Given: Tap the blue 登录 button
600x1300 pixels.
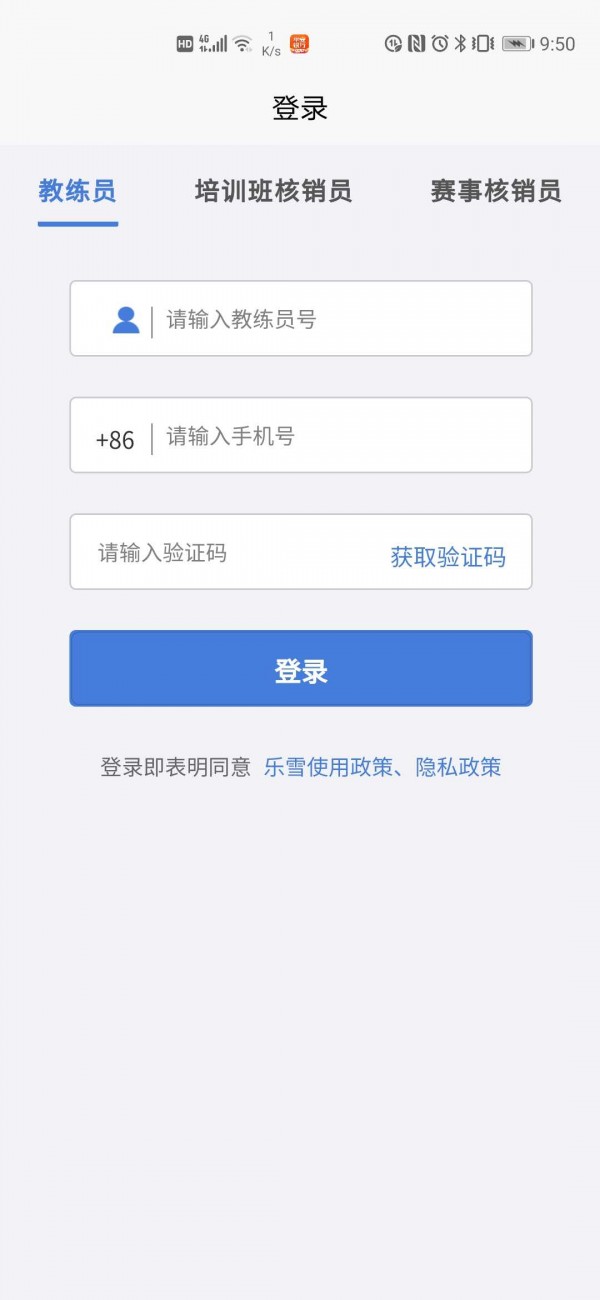Looking at the screenshot, I should 300,669.
